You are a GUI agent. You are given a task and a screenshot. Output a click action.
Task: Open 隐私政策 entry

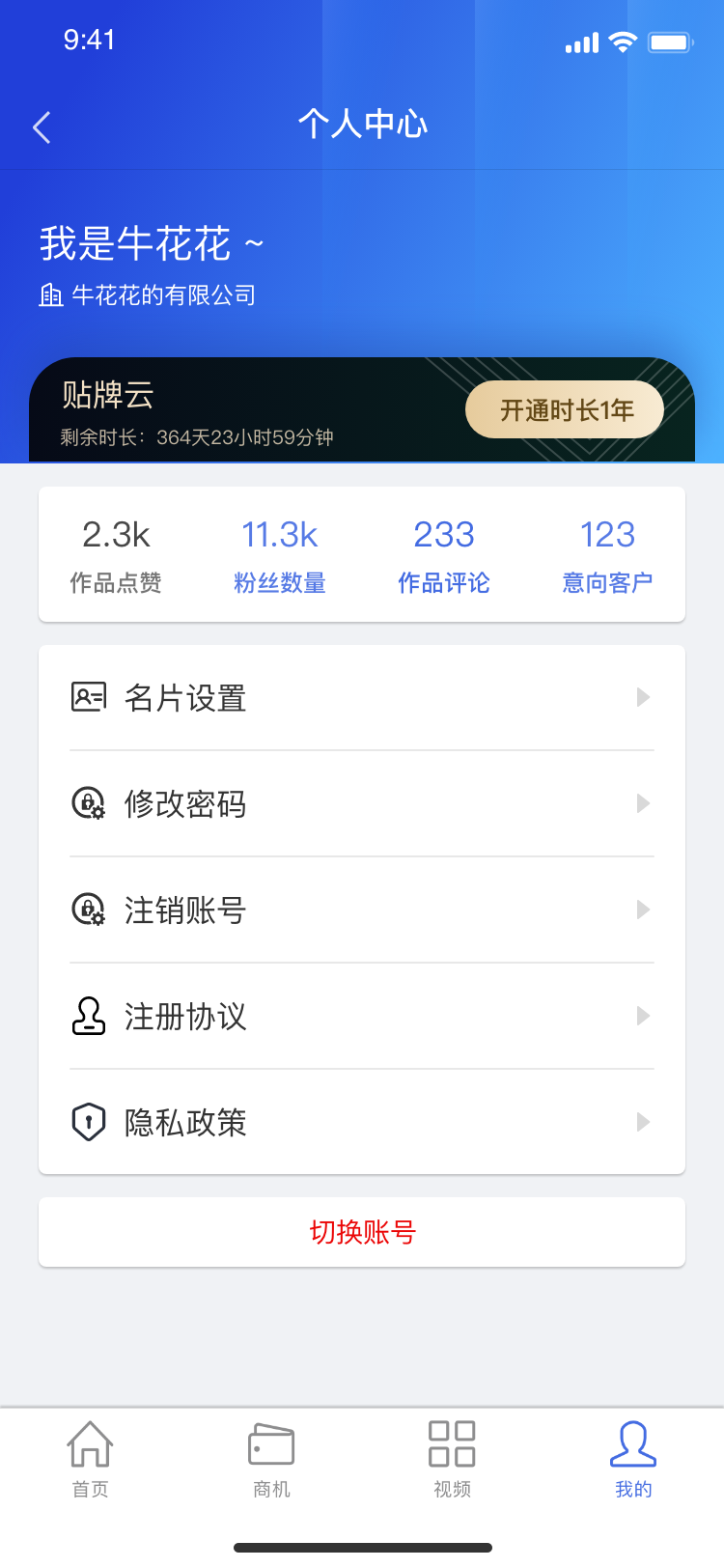pos(361,1122)
